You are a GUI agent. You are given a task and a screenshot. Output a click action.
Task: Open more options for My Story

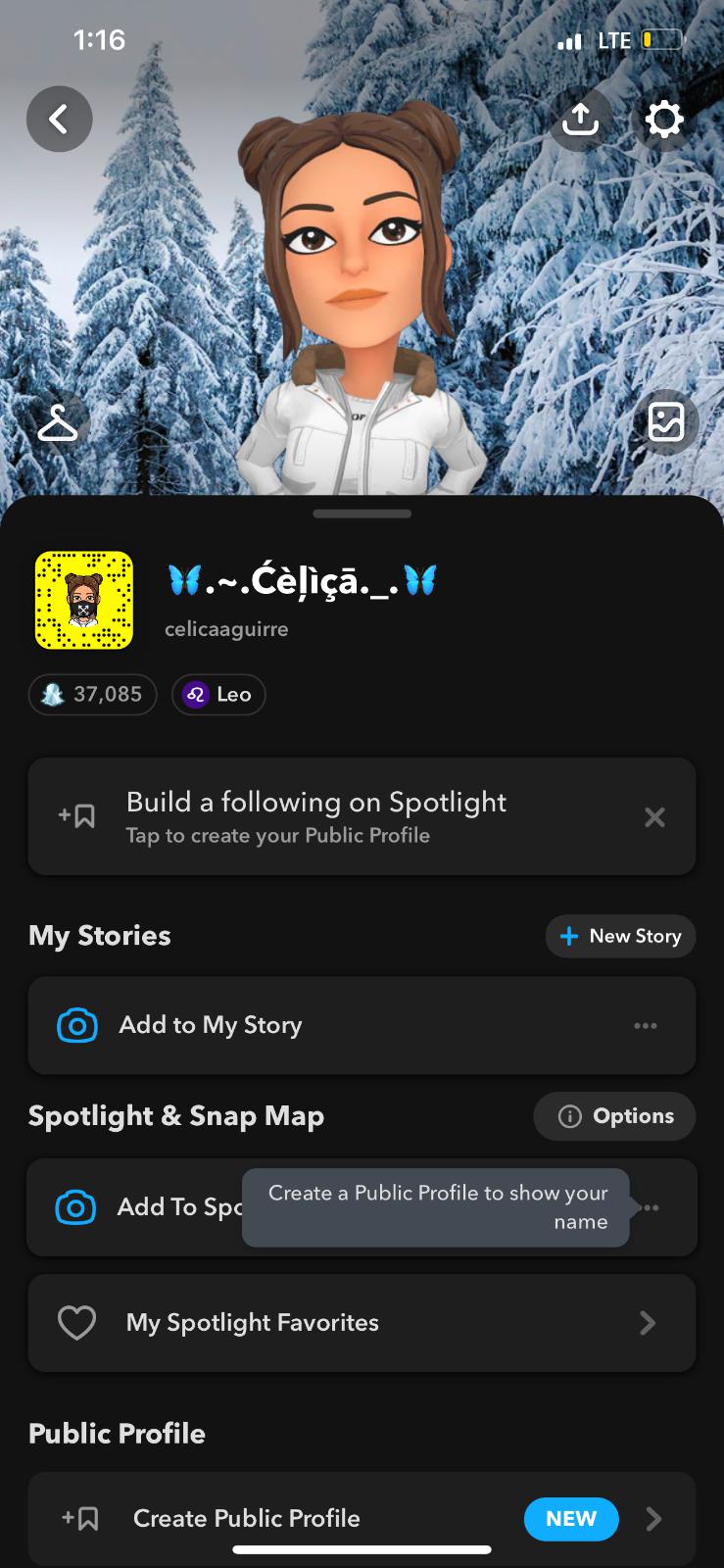point(646,1025)
